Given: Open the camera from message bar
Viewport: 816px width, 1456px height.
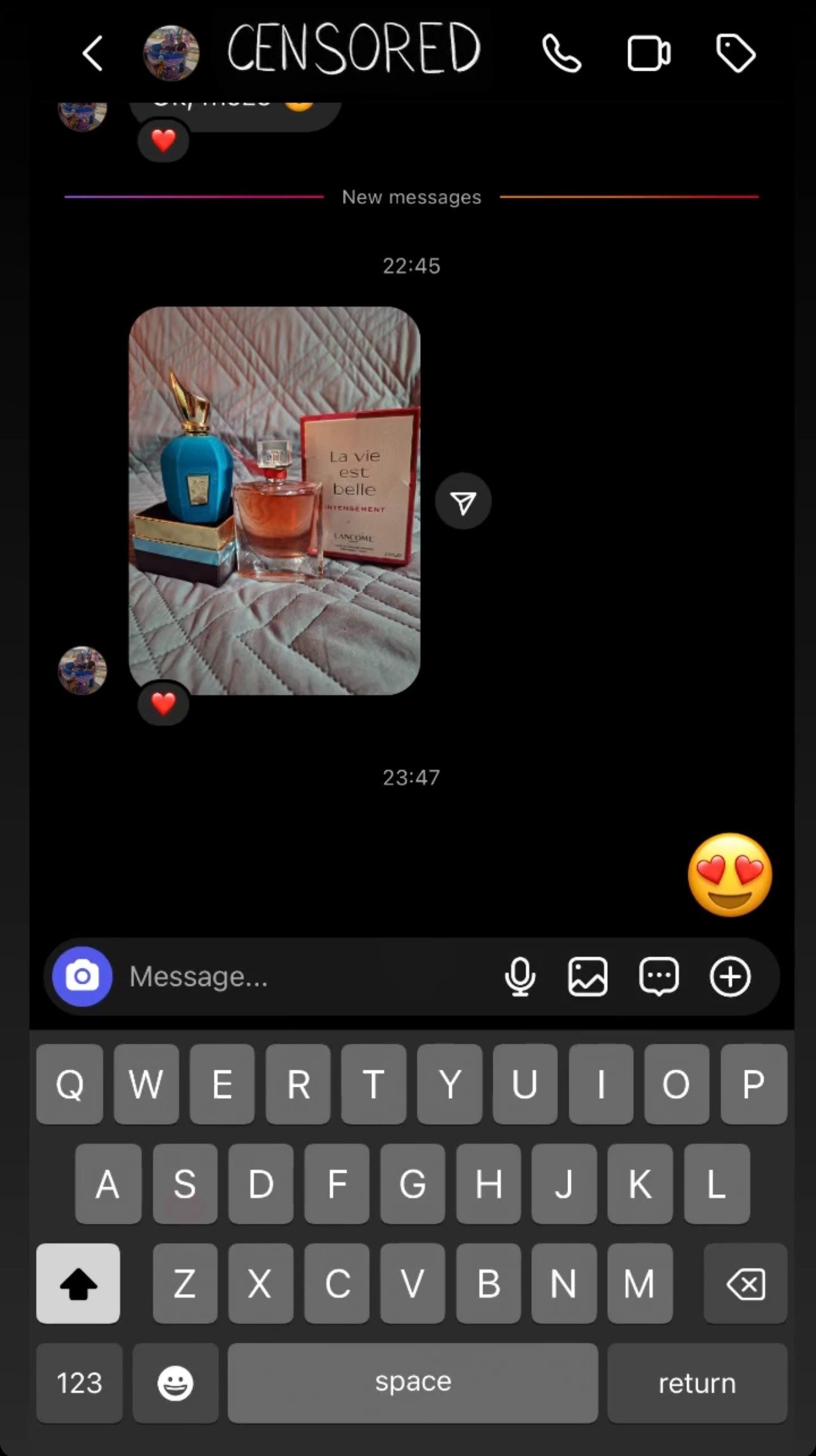Looking at the screenshot, I should click(82, 977).
